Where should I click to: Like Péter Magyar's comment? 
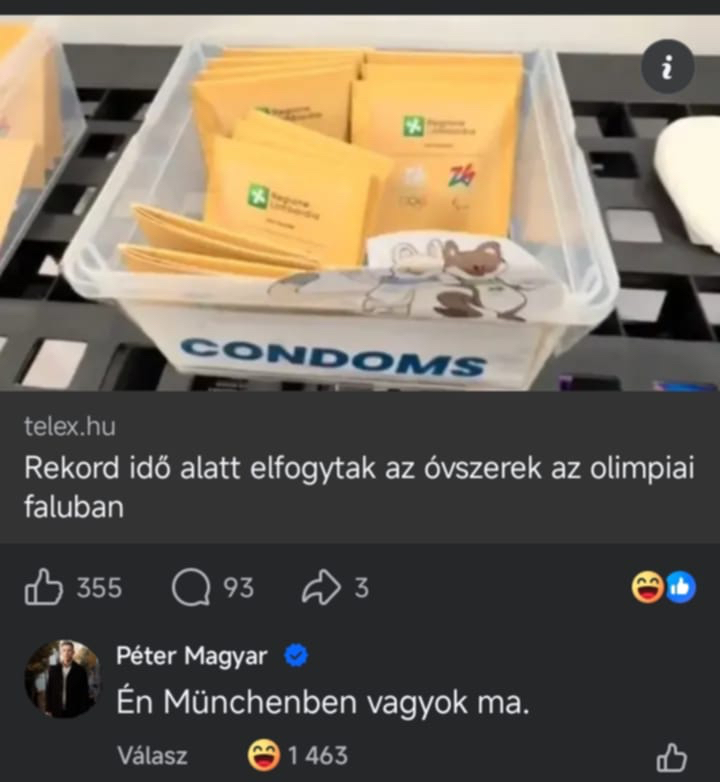click(x=675, y=756)
